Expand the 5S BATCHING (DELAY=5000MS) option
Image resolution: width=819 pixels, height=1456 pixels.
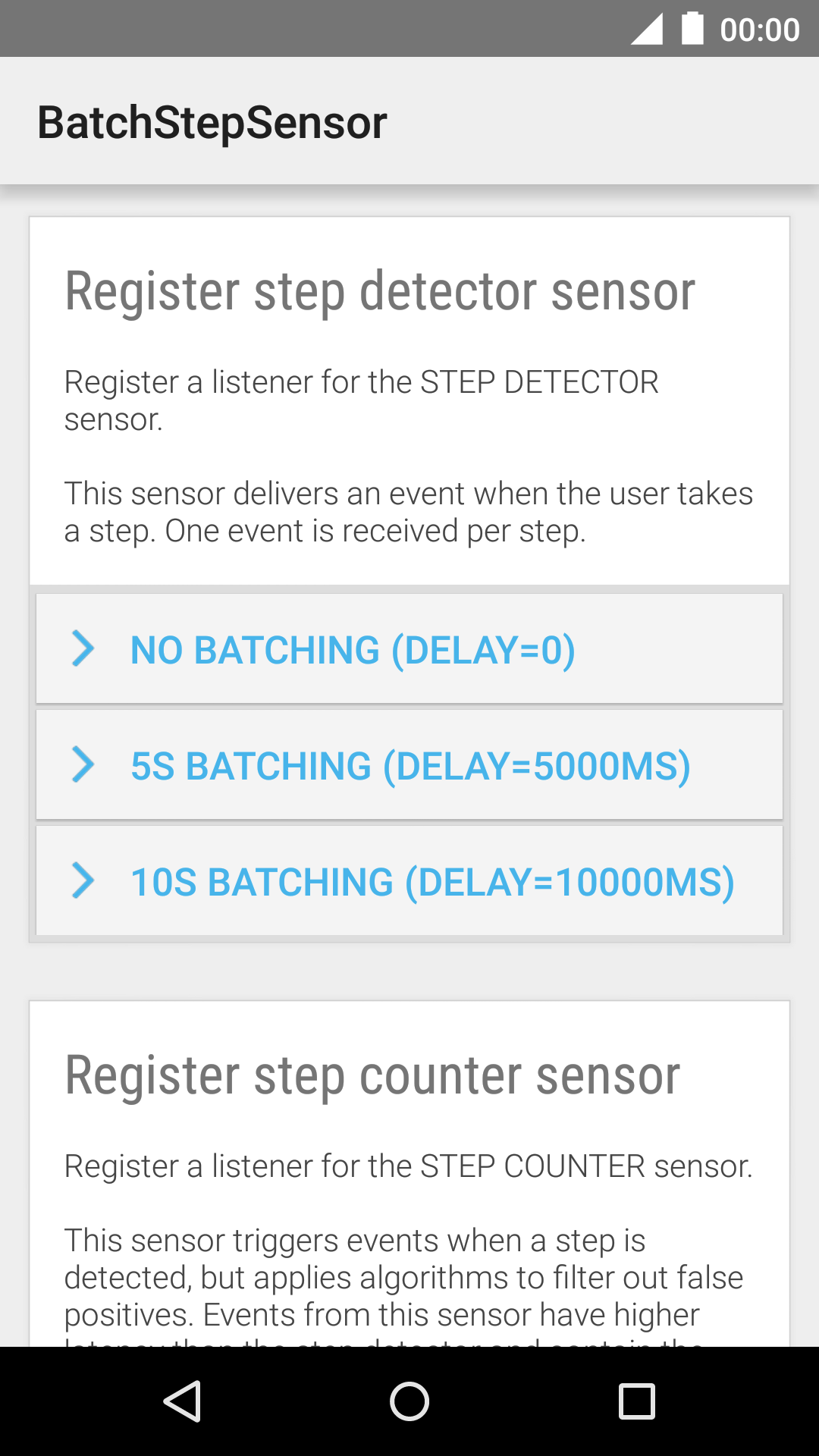click(x=409, y=764)
